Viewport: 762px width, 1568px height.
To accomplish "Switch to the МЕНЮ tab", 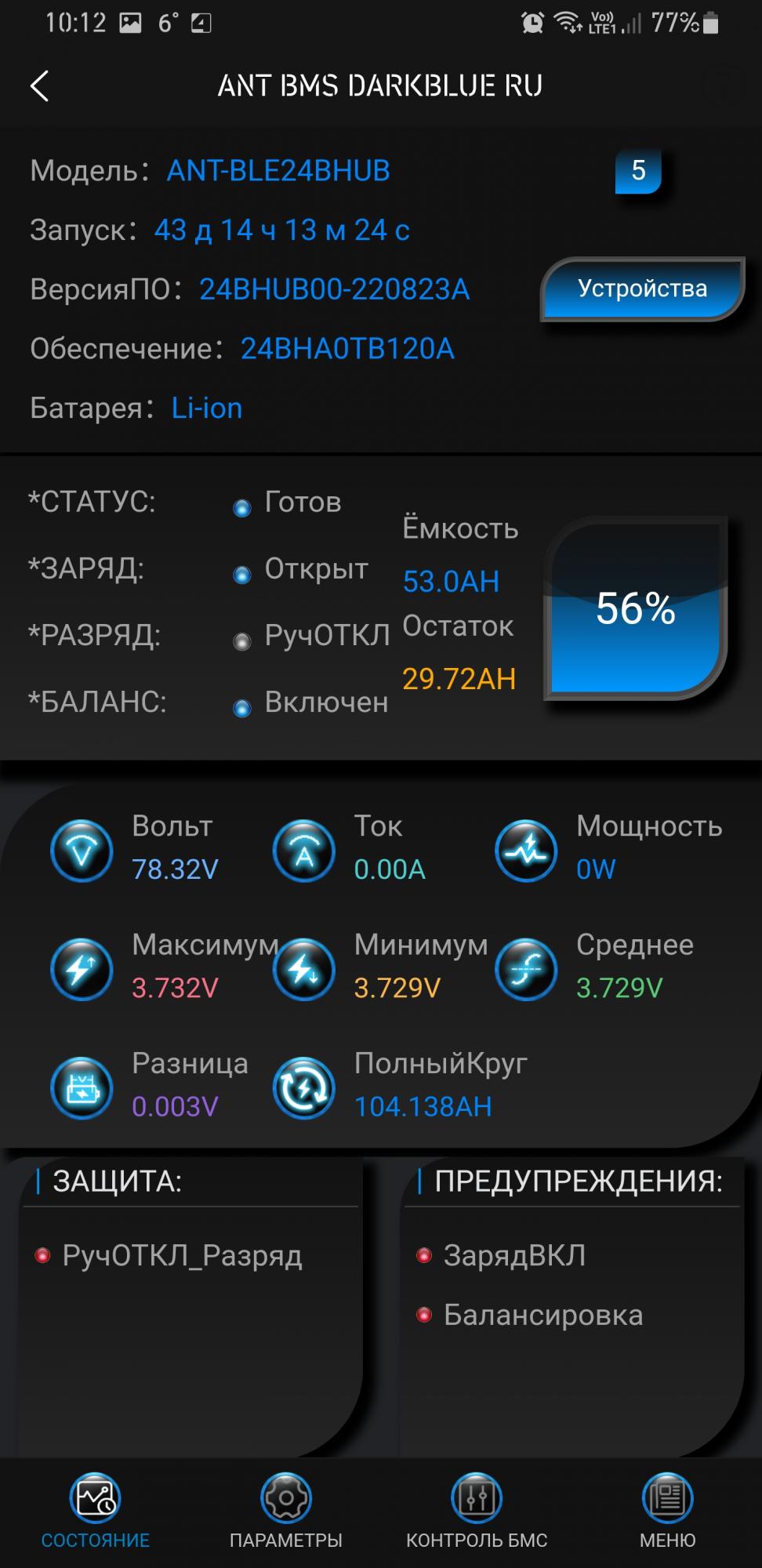I will point(667,1511).
